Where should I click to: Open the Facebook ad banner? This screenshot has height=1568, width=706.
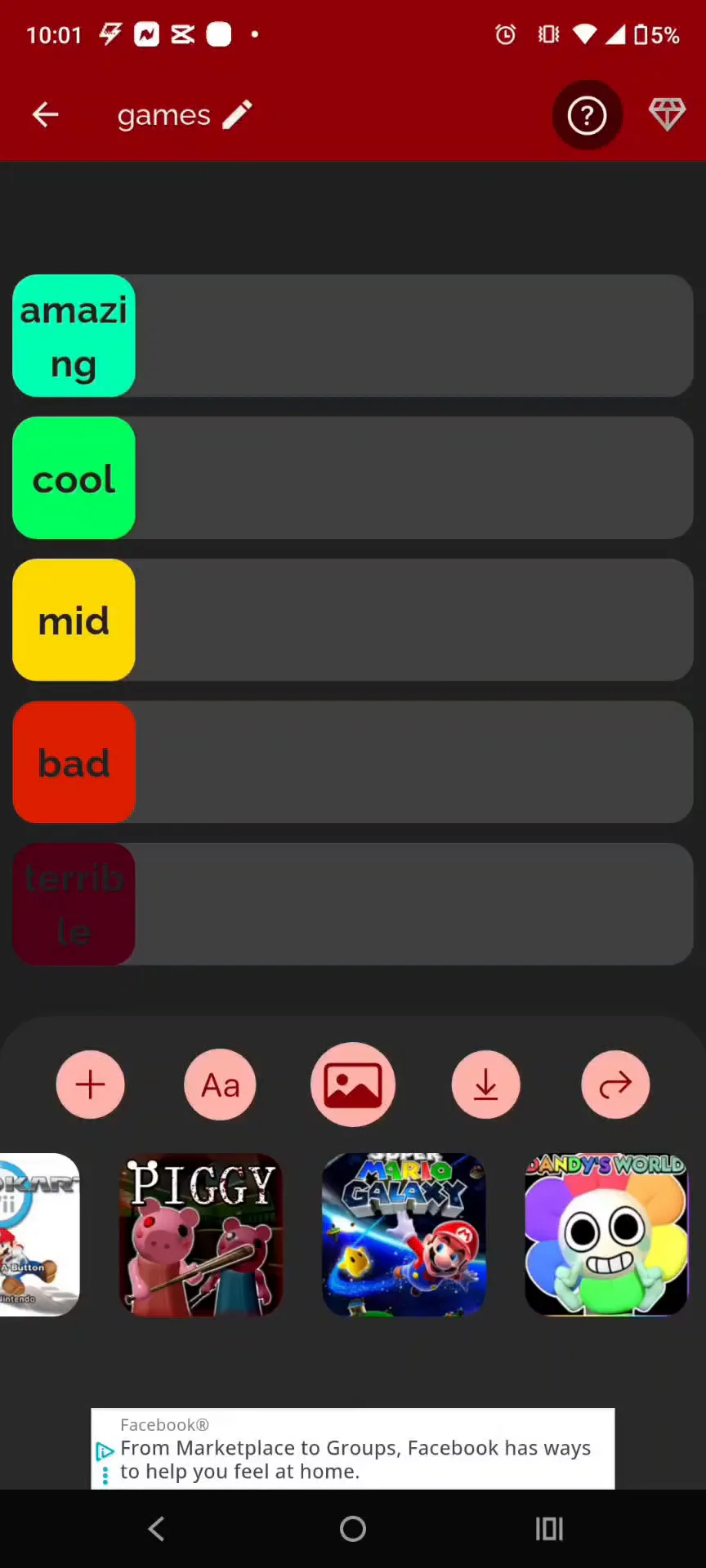coord(353,1448)
